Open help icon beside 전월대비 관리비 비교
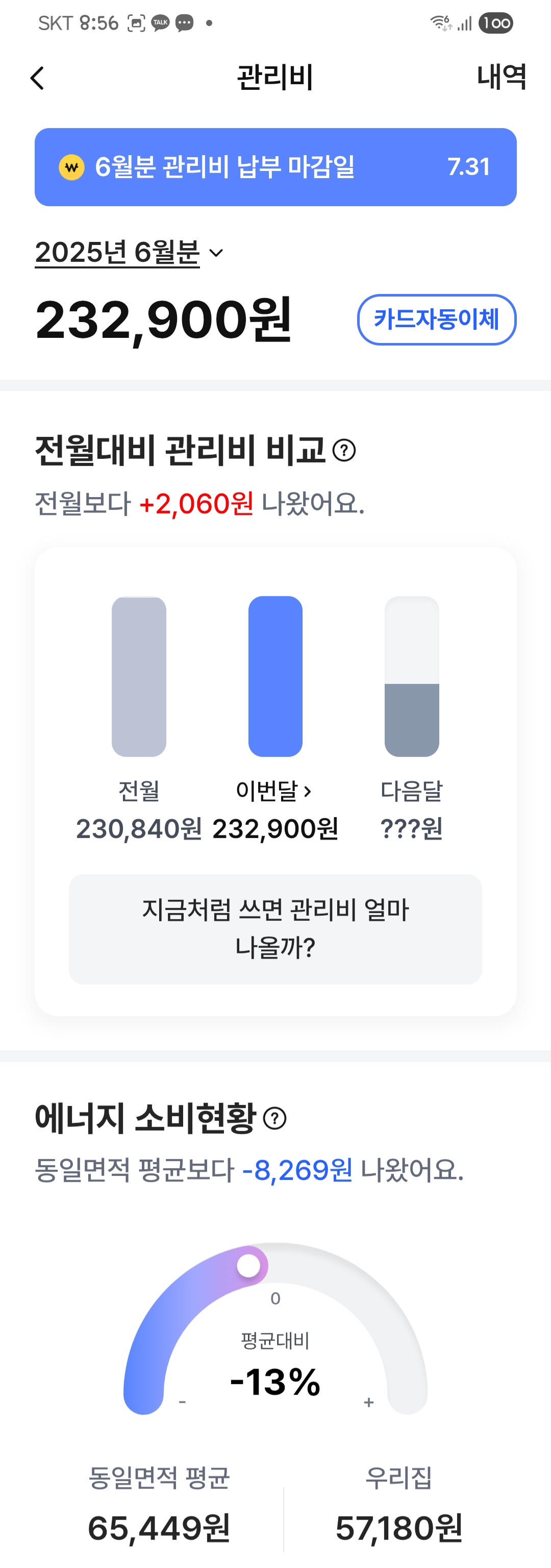The width and height of the screenshot is (551, 1568). (x=344, y=450)
